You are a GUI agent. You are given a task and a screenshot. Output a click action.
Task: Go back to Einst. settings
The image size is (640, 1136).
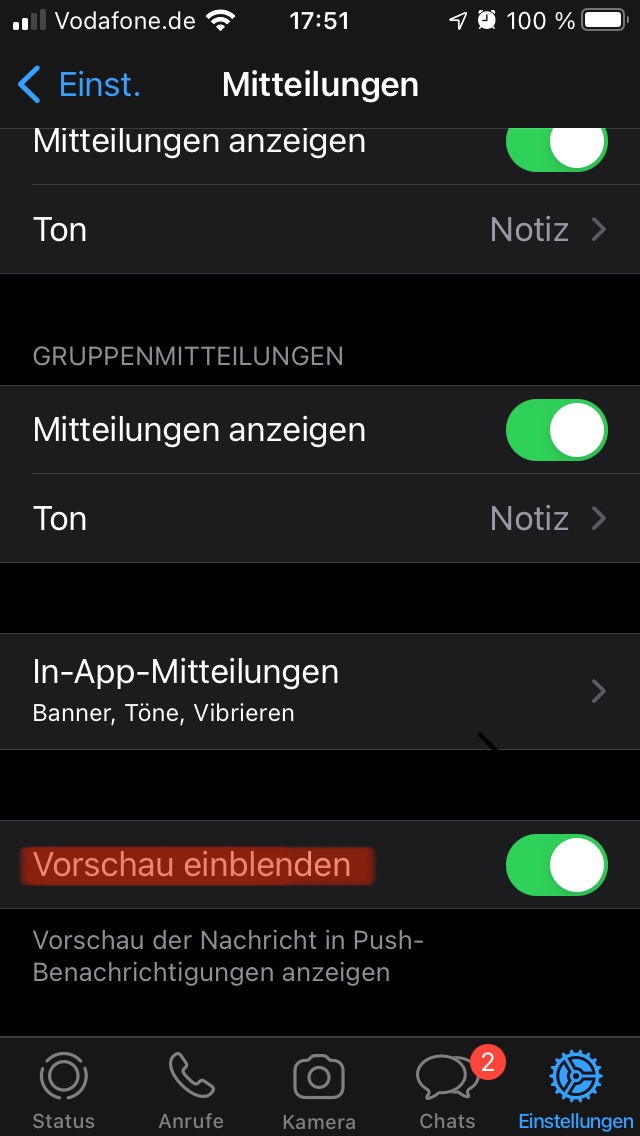[x=80, y=85]
